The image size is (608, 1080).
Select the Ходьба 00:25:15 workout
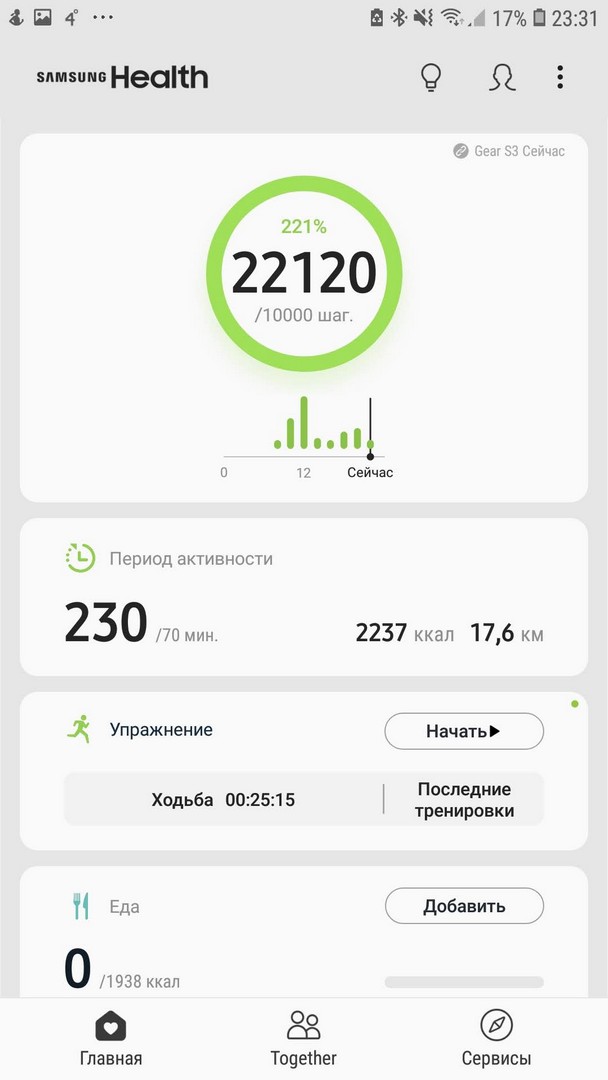[x=223, y=799]
